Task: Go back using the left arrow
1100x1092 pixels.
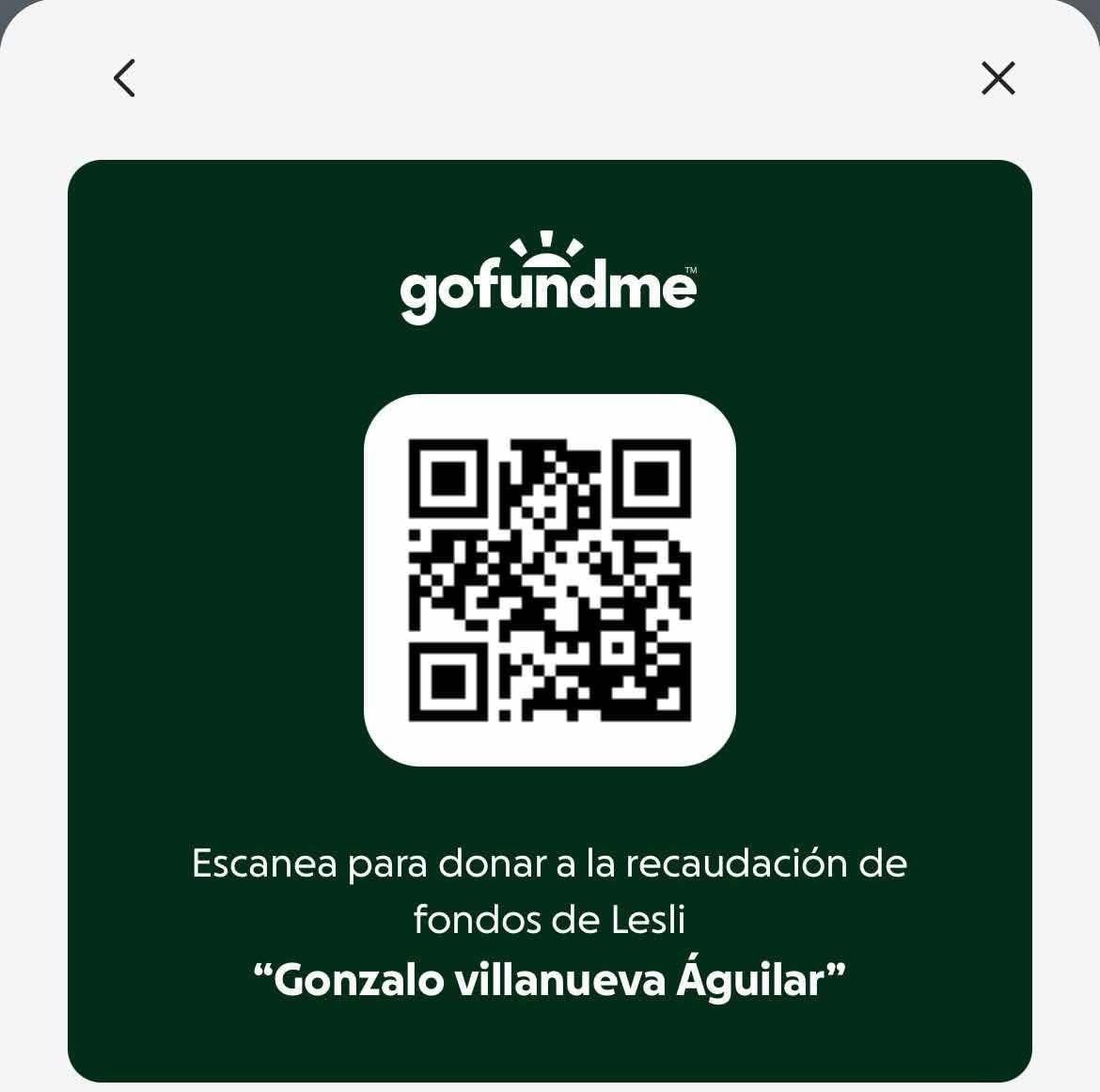Action: (x=125, y=78)
